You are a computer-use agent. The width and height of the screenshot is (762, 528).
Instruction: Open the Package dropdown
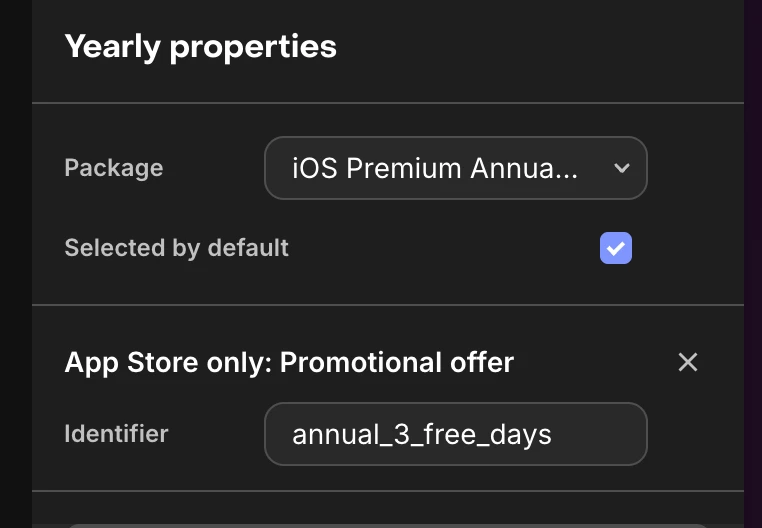click(455, 168)
